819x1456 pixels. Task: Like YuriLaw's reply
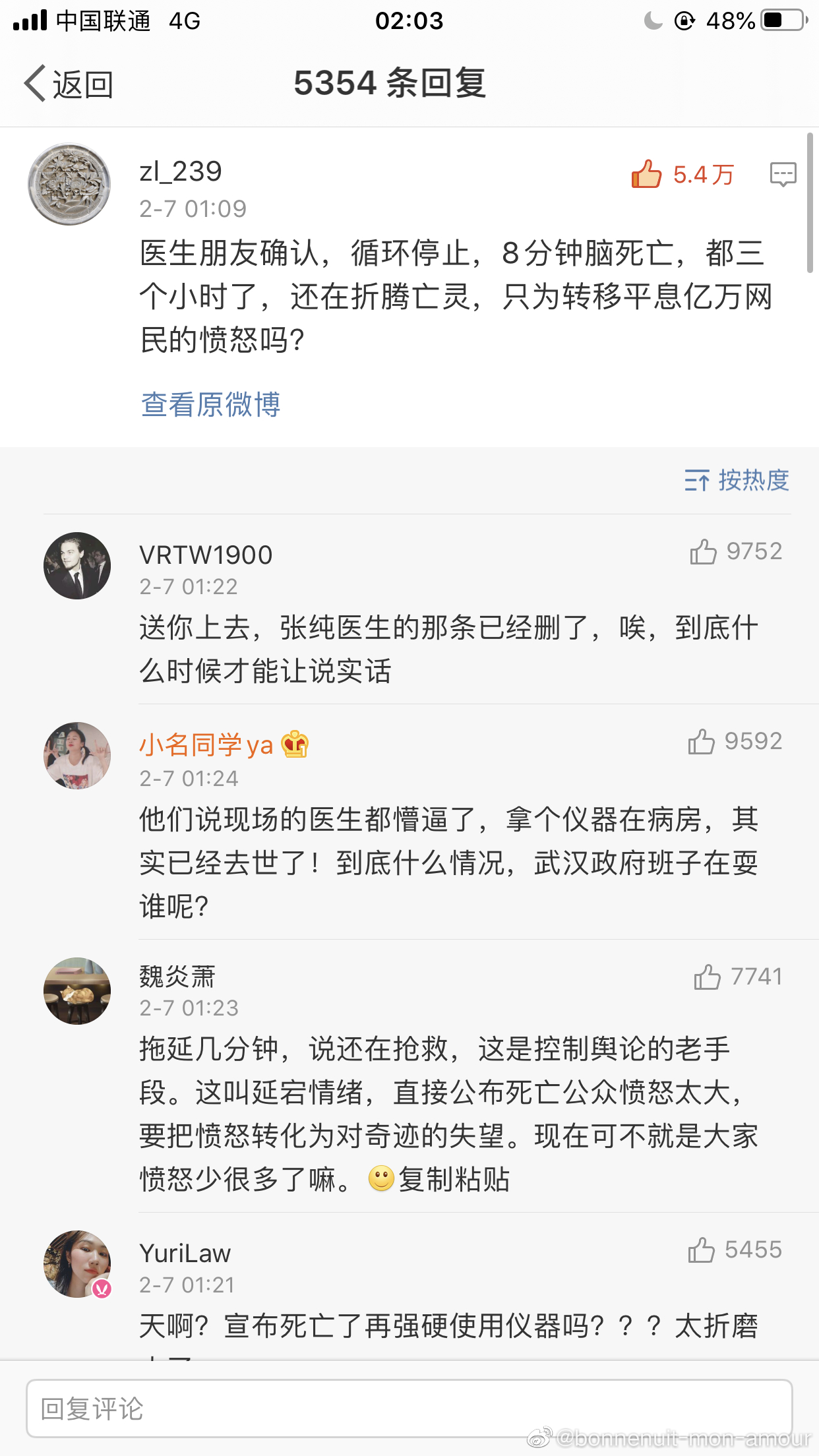click(701, 1250)
